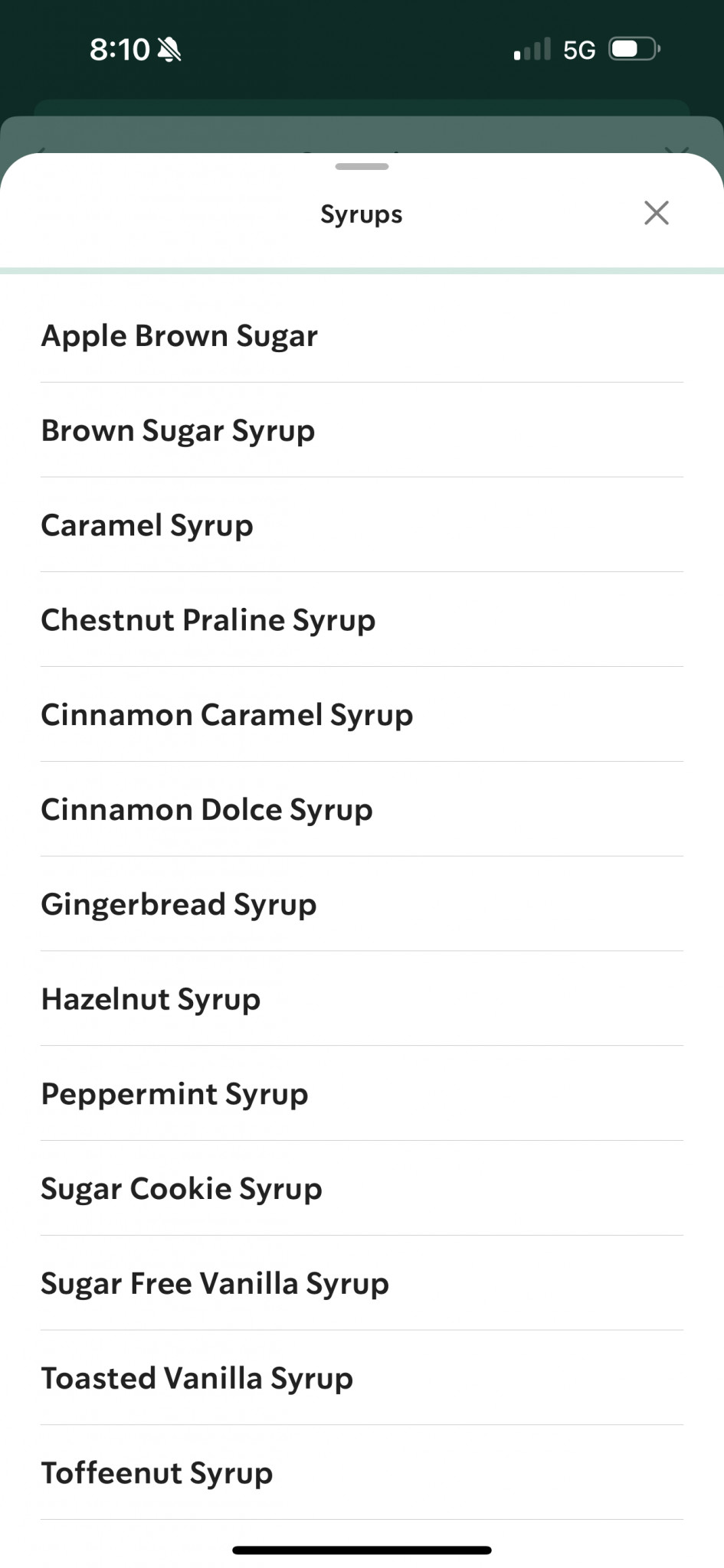The image size is (724, 1568).
Task: Tap Cinnamon Dolce Syrup
Action: [362, 809]
